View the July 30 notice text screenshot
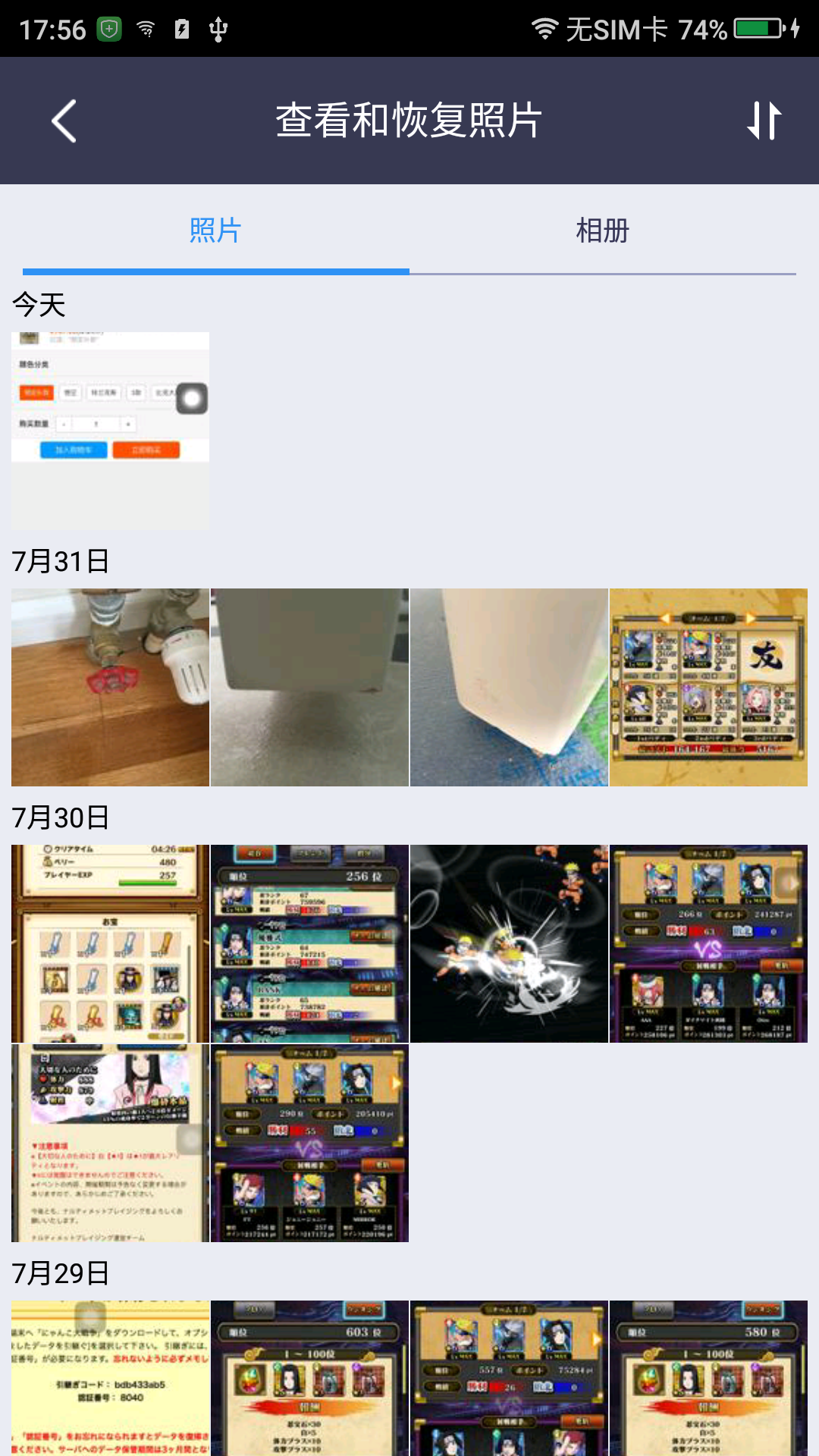The width and height of the screenshot is (819, 1456). click(110, 1143)
